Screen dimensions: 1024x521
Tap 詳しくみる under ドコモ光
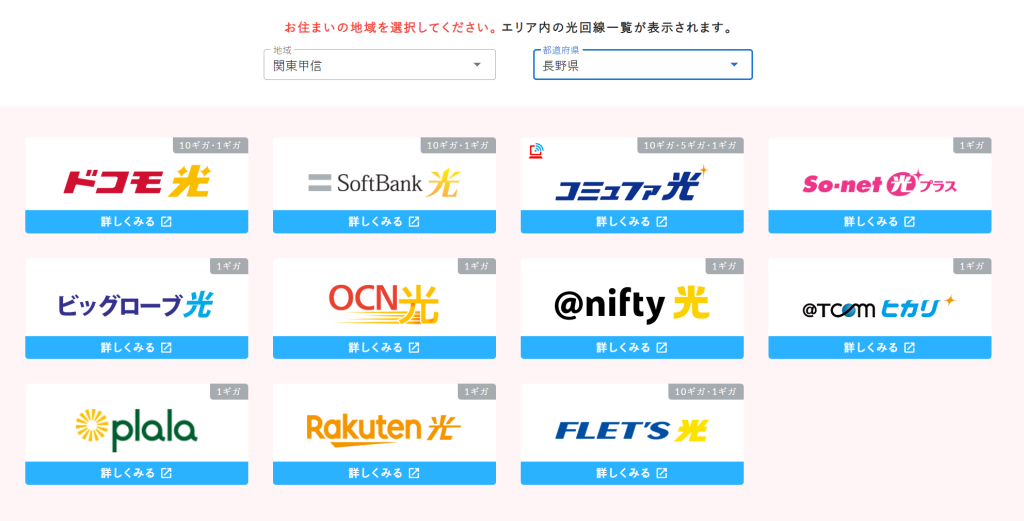click(136, 222)
